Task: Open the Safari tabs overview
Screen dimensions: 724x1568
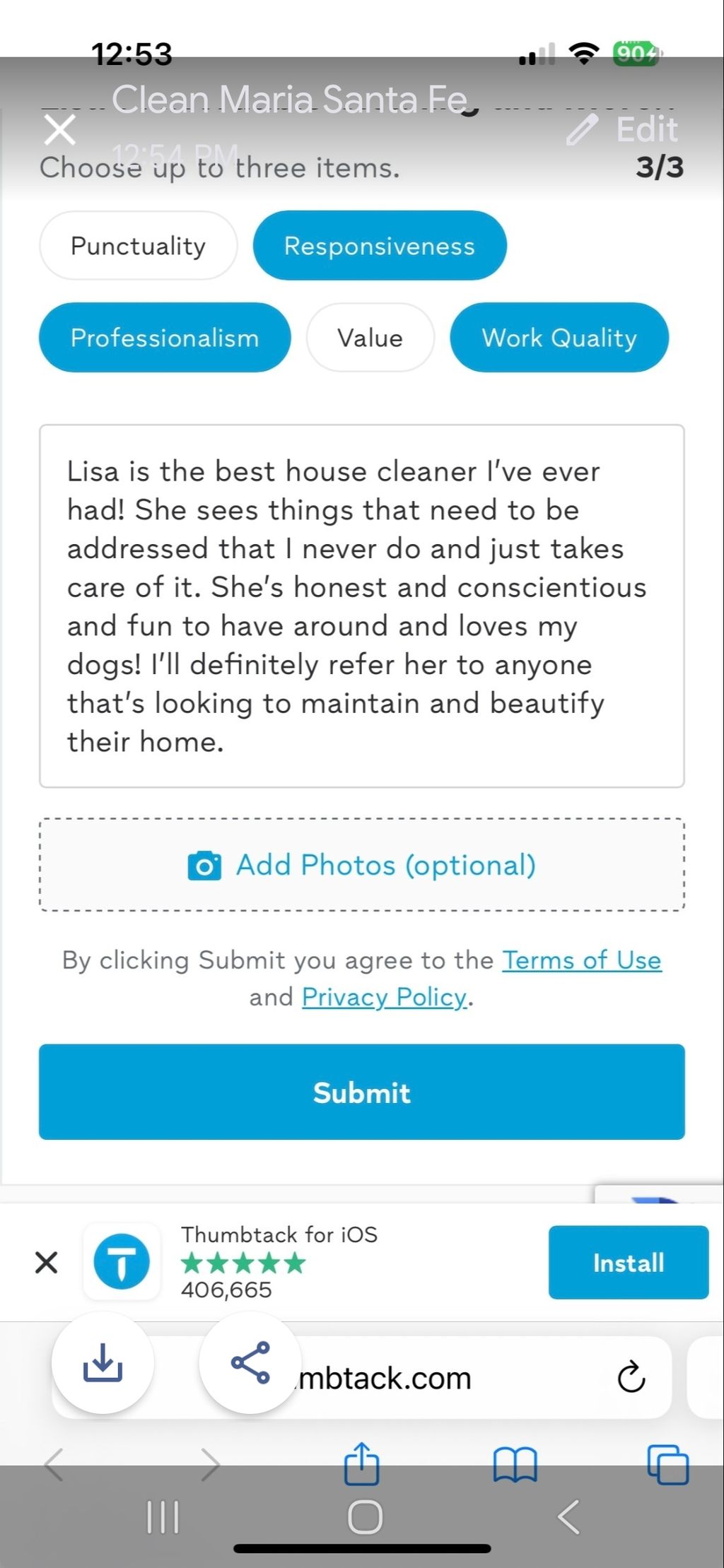Action: (667, 1464)
